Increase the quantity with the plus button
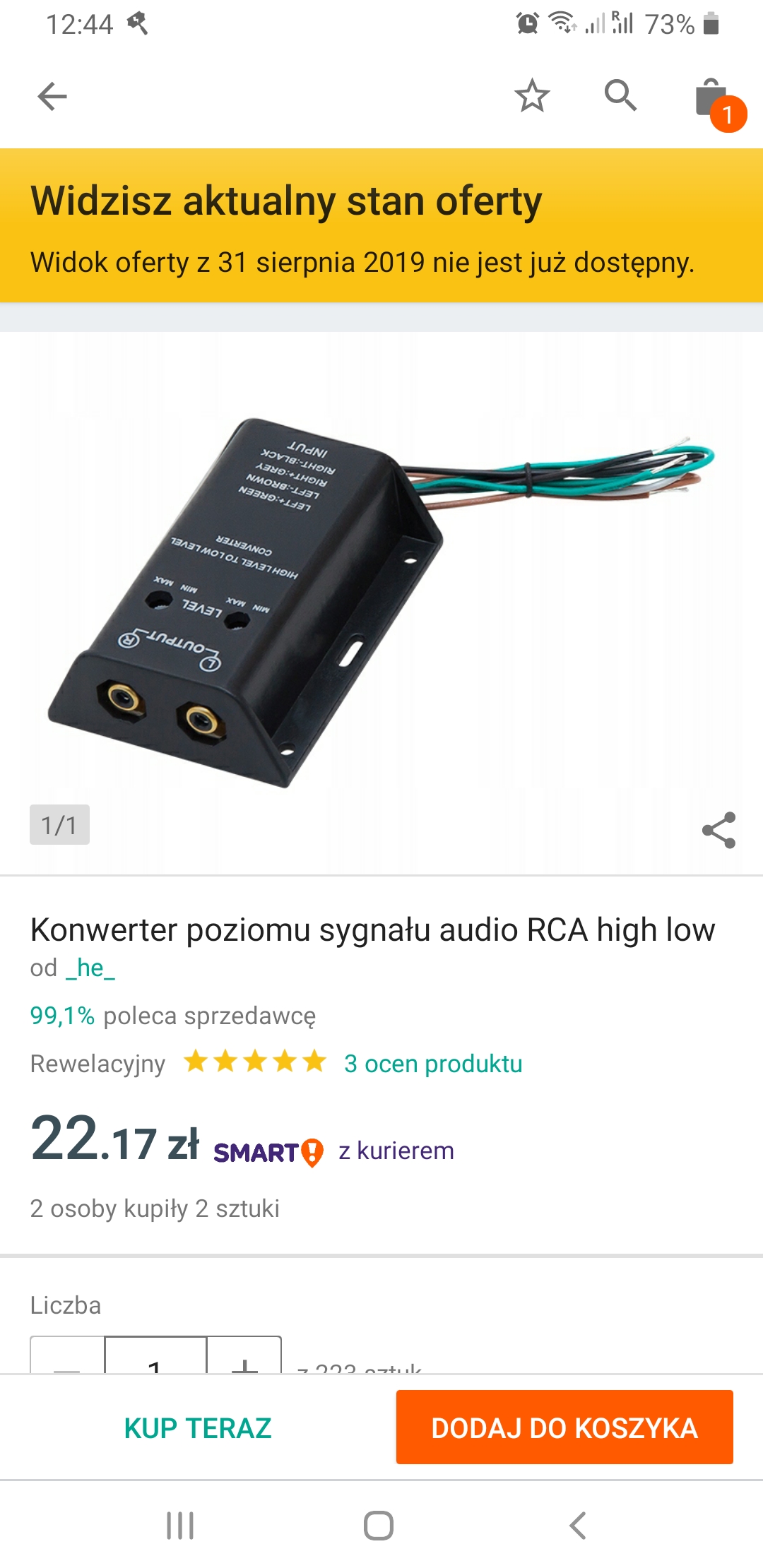763x1568 pixels. [x=244, y=1358]
